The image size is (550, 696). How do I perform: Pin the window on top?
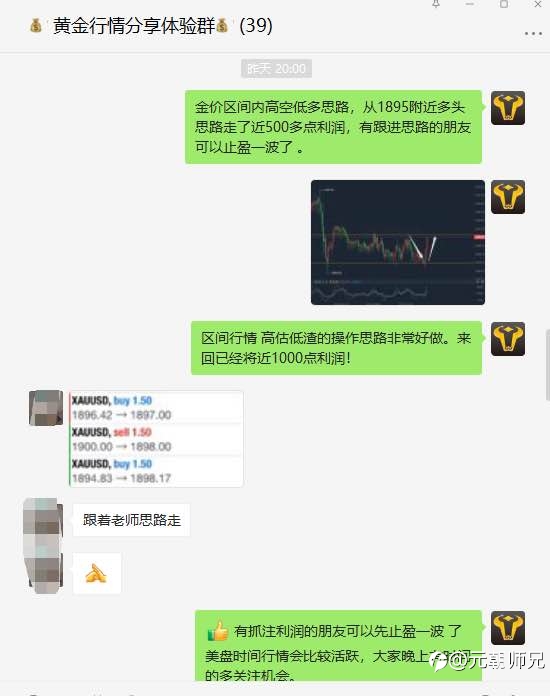[436, 4]
